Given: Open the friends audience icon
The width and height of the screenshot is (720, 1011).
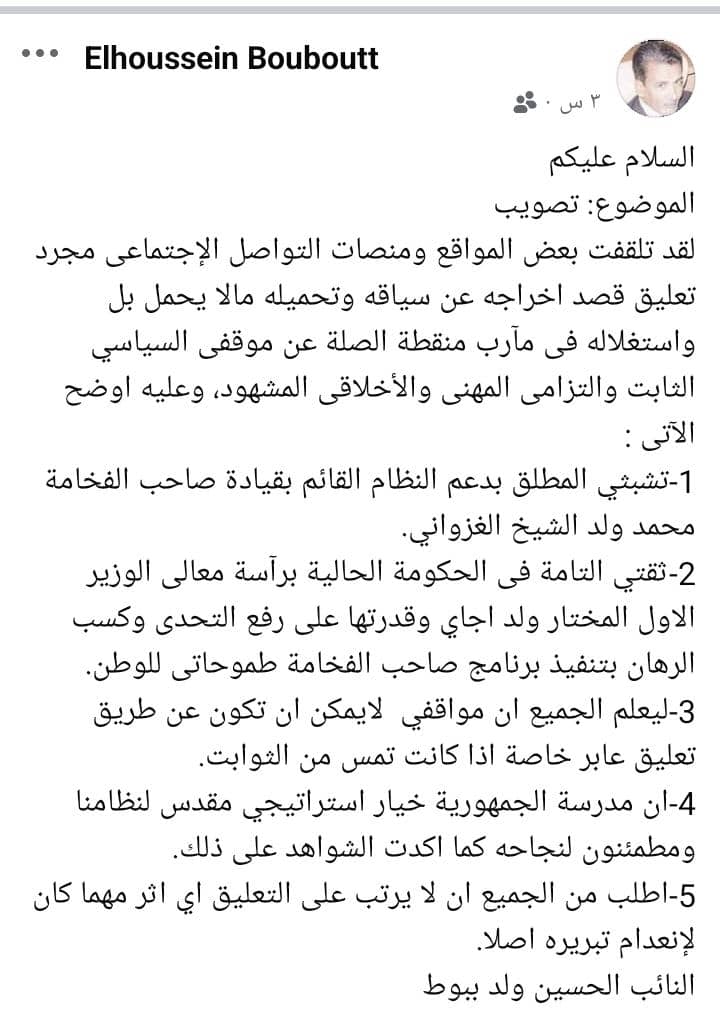Looking at the screenshot, I should [525, 103].
